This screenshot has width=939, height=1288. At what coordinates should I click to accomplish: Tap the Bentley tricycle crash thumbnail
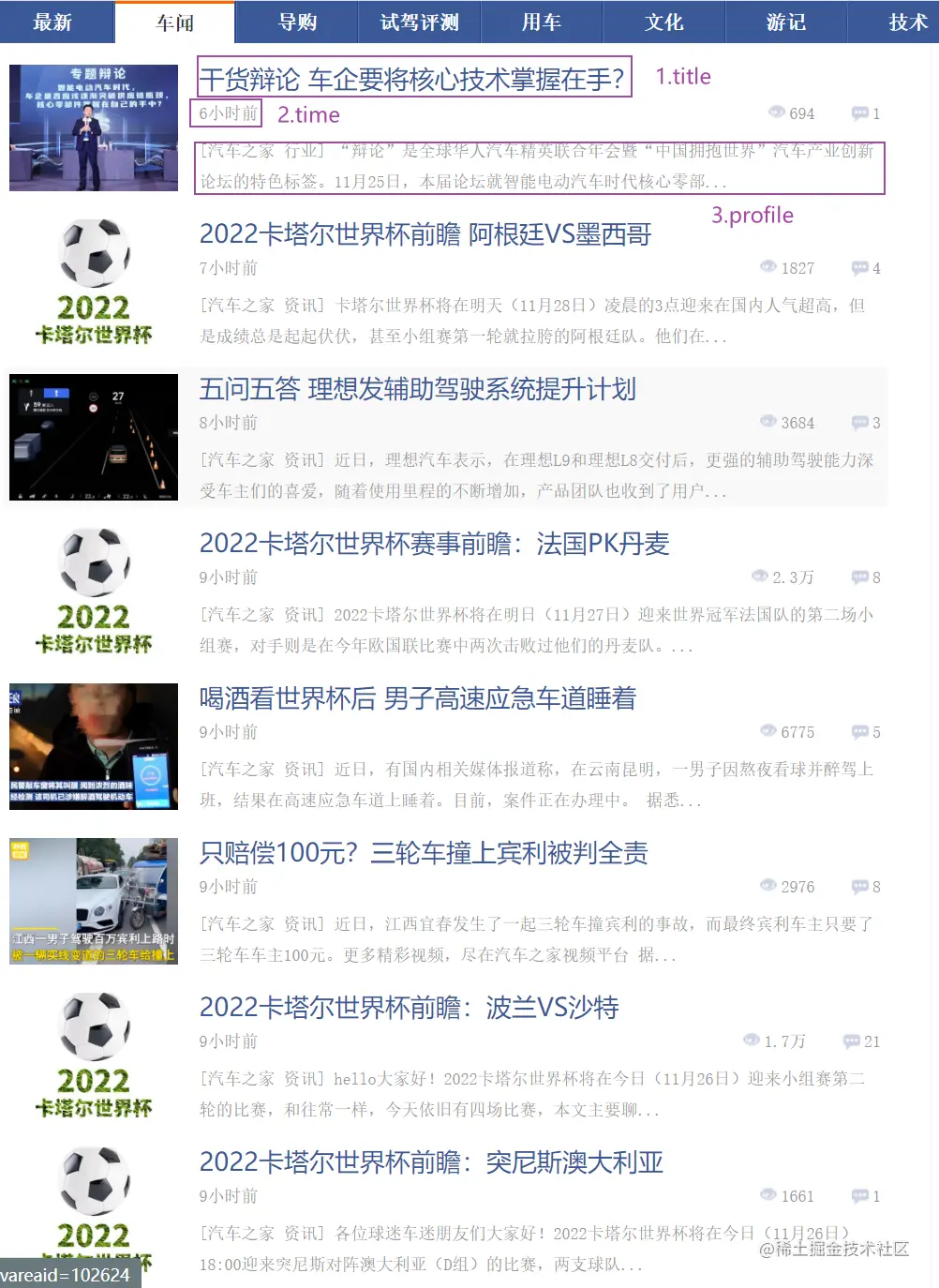(94, 901)
